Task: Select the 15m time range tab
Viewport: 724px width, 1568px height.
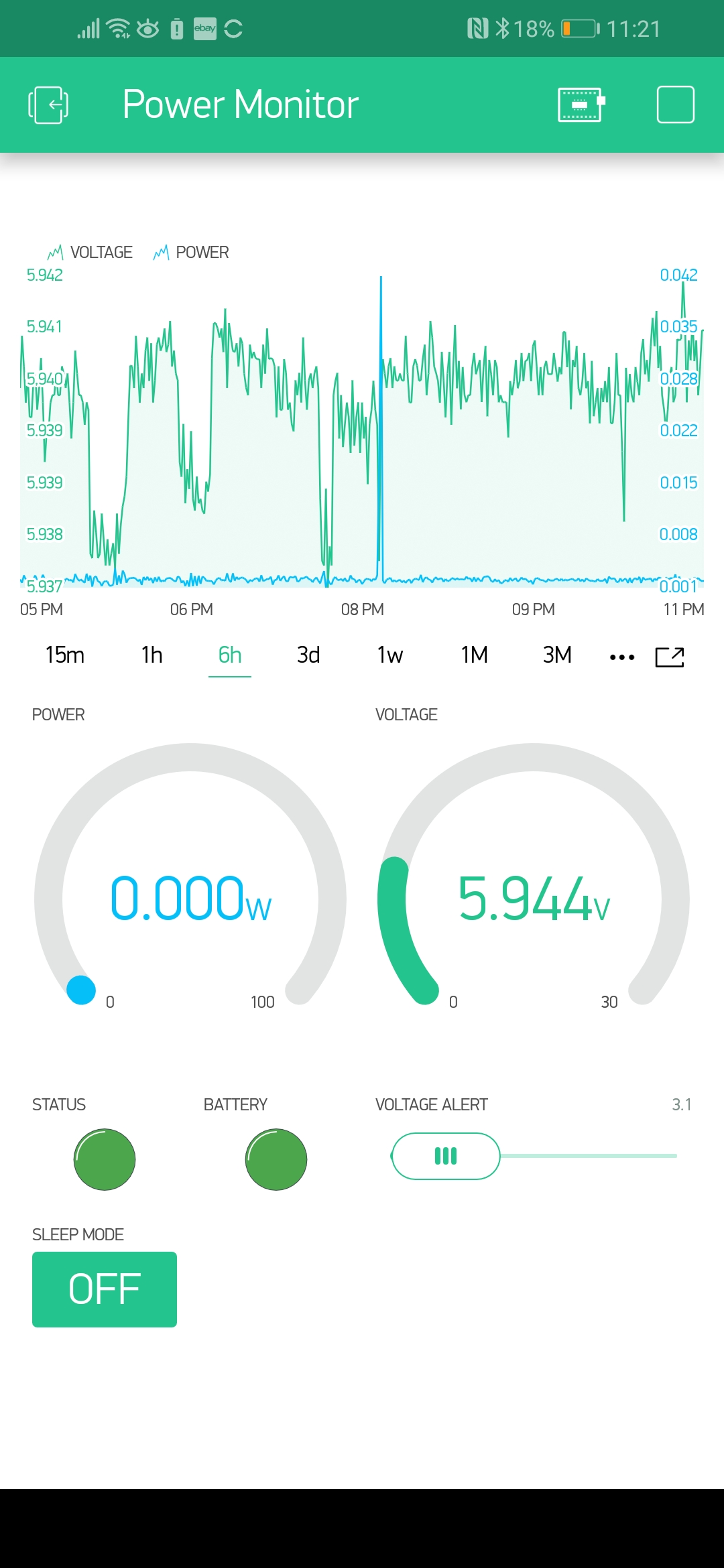Action: pyautogui.click(x=64, y=655)
